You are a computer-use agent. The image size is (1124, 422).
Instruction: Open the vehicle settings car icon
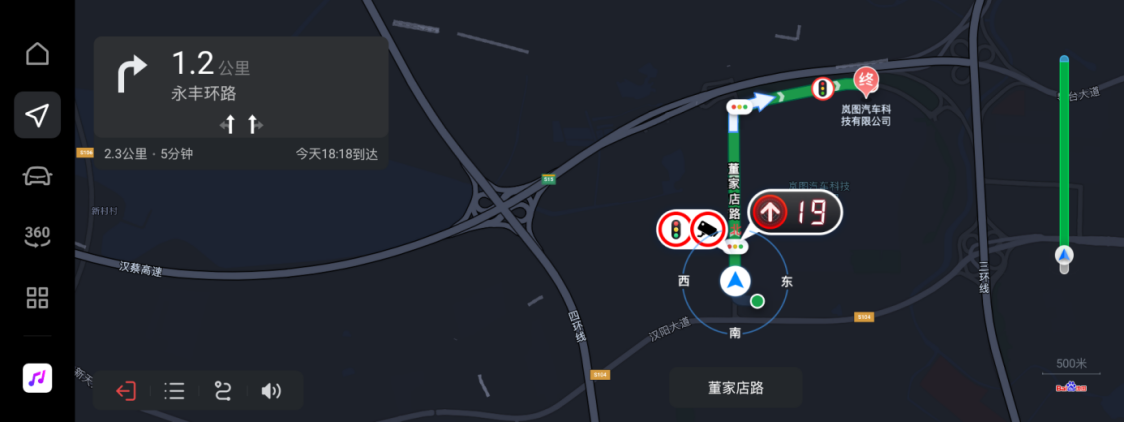[x=37, y=176]
